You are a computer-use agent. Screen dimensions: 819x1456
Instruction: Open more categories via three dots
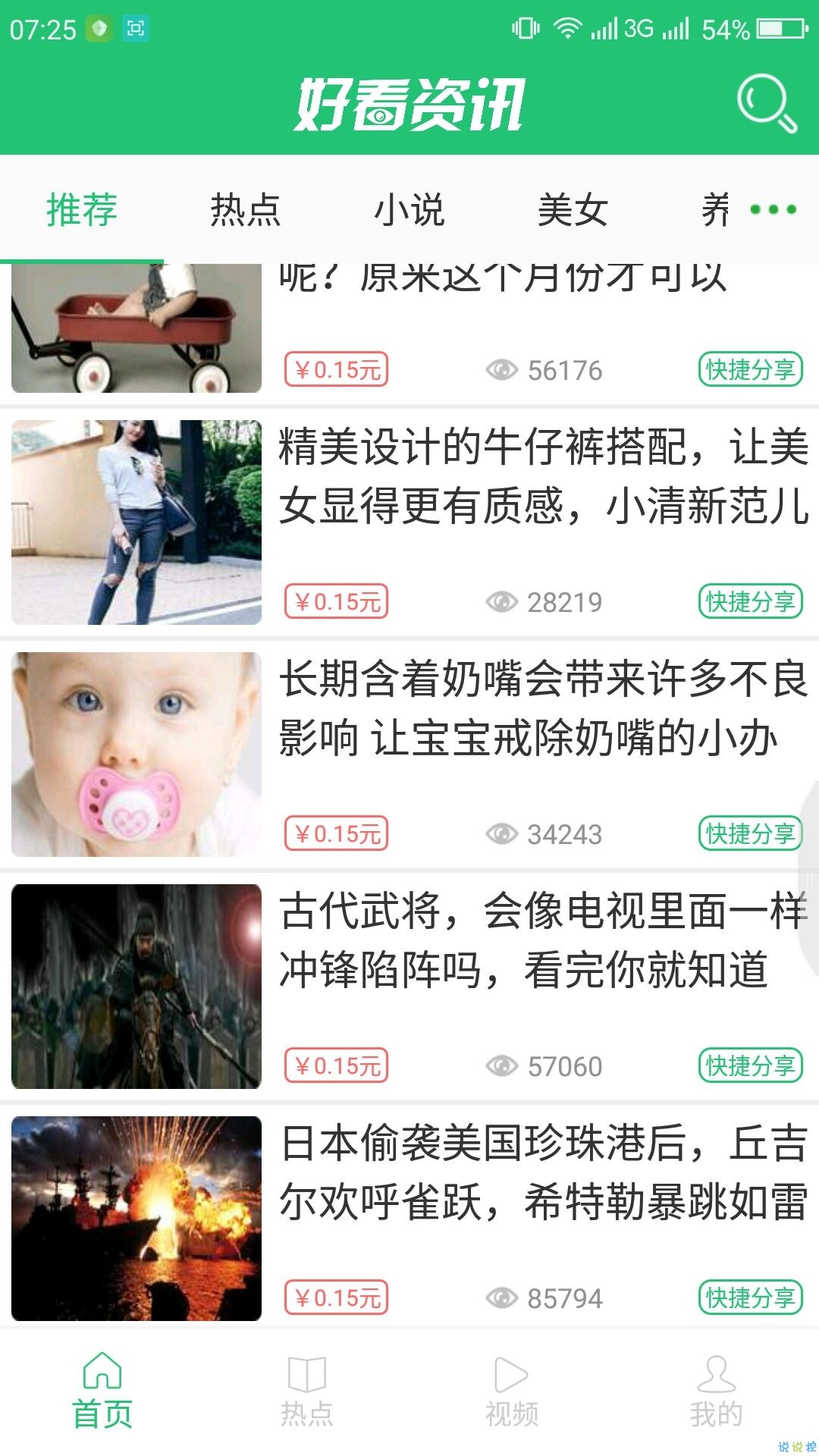(773, 209)
